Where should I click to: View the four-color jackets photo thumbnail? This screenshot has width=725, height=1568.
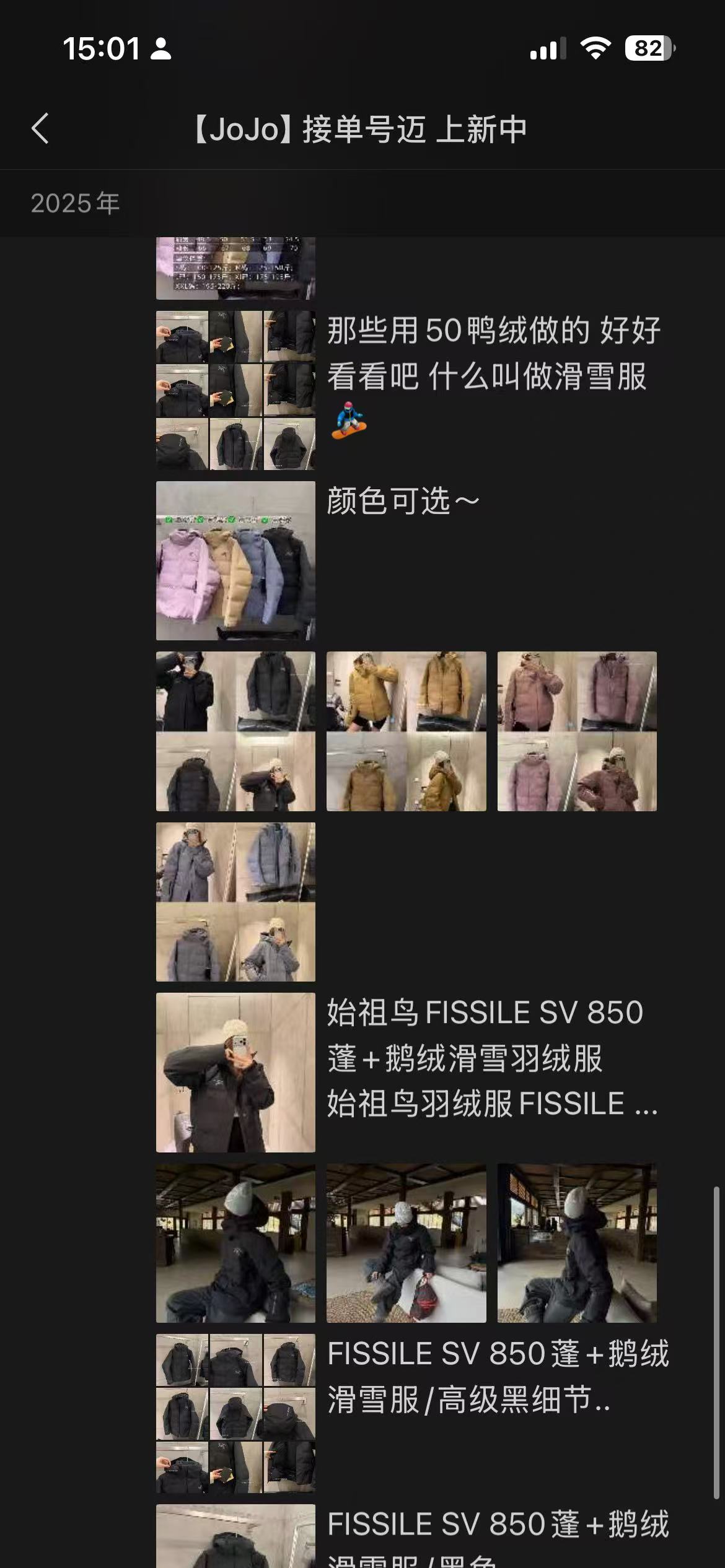[x=235, y=560]
